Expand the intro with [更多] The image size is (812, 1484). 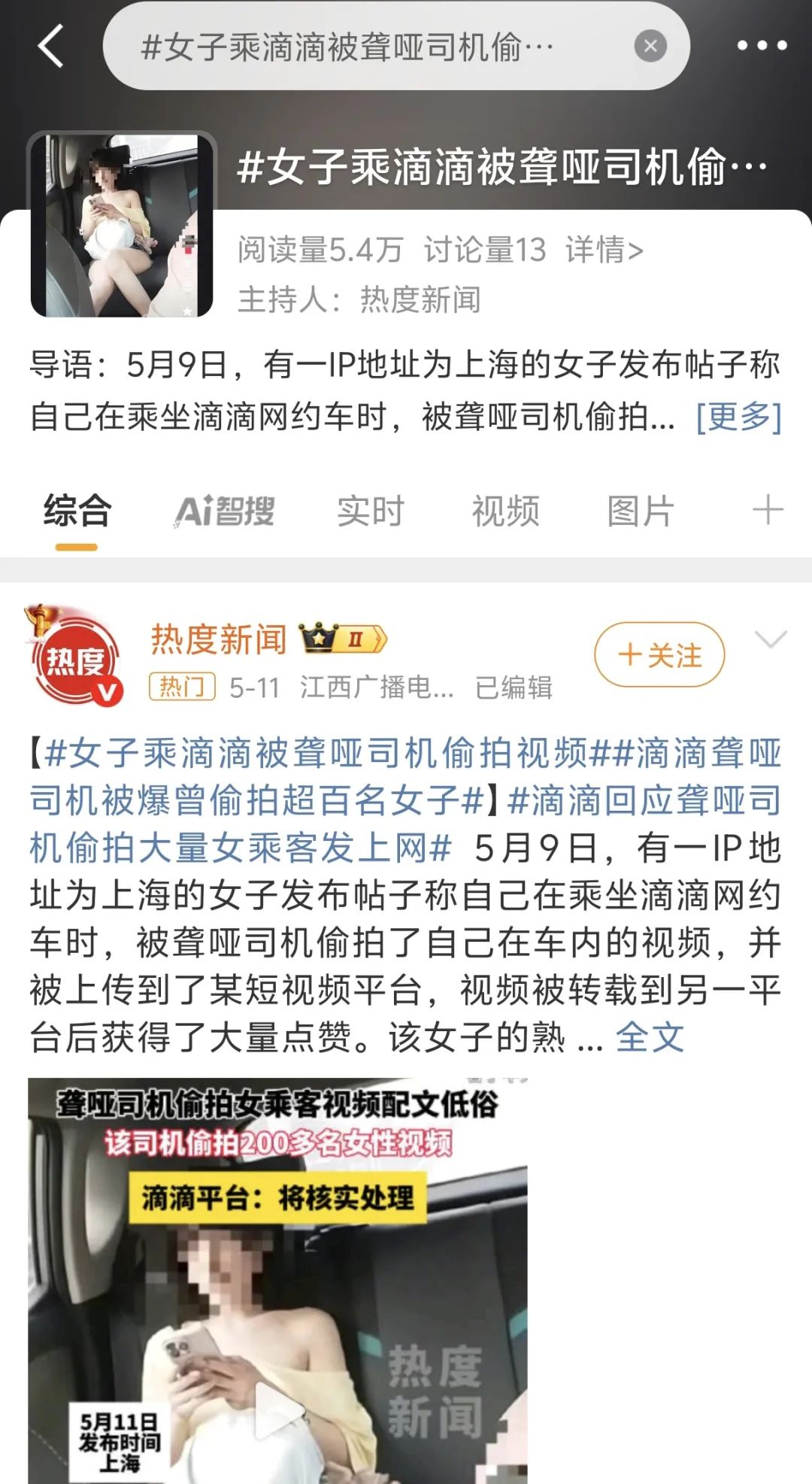738,416
